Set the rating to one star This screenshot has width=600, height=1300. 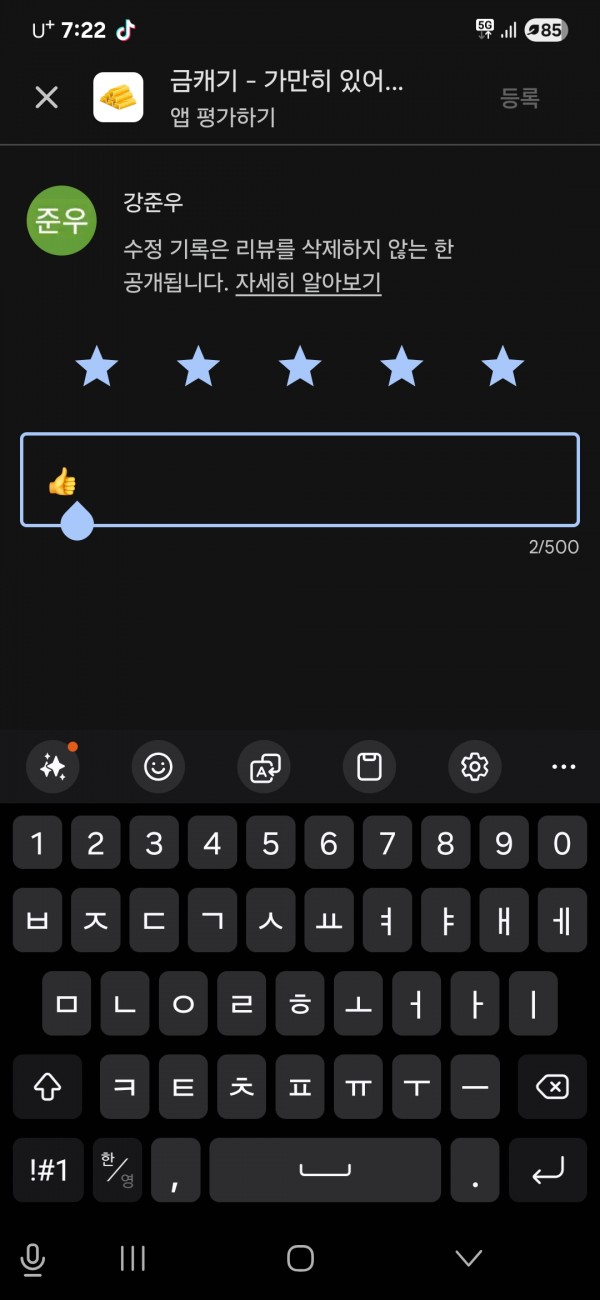point(97,367)
